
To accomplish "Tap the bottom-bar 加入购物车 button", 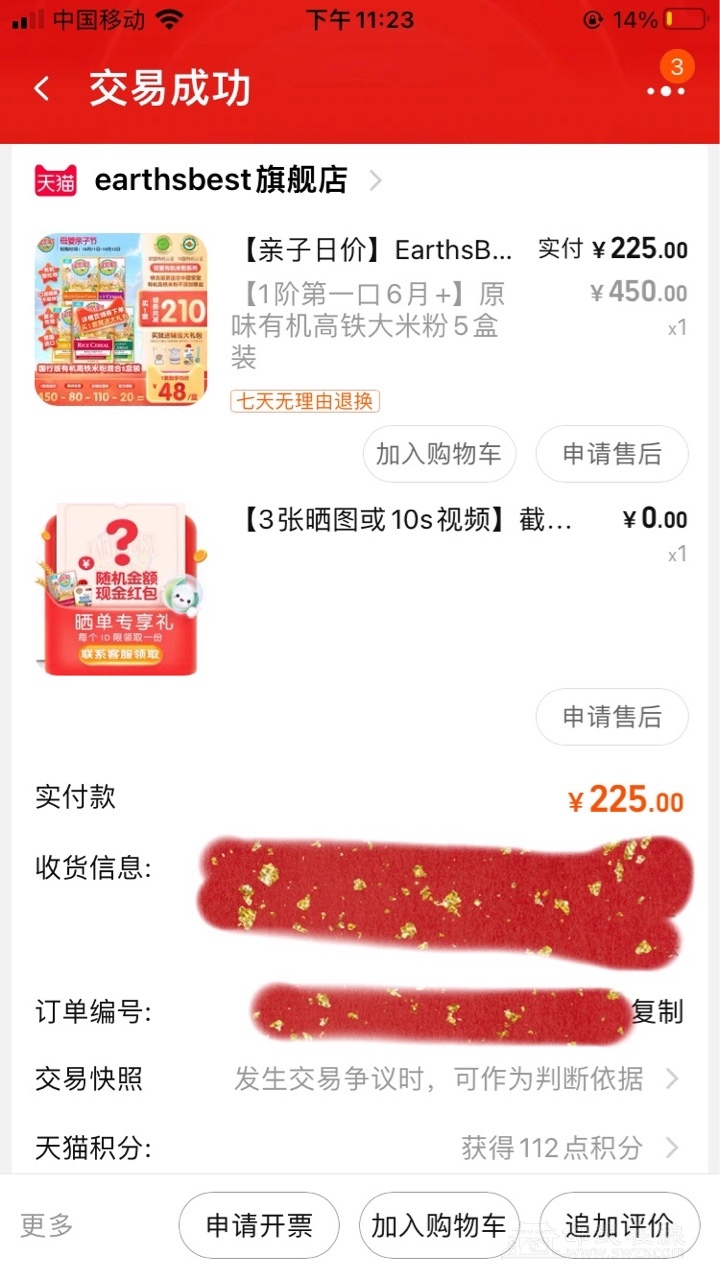I will [439, 1225].
